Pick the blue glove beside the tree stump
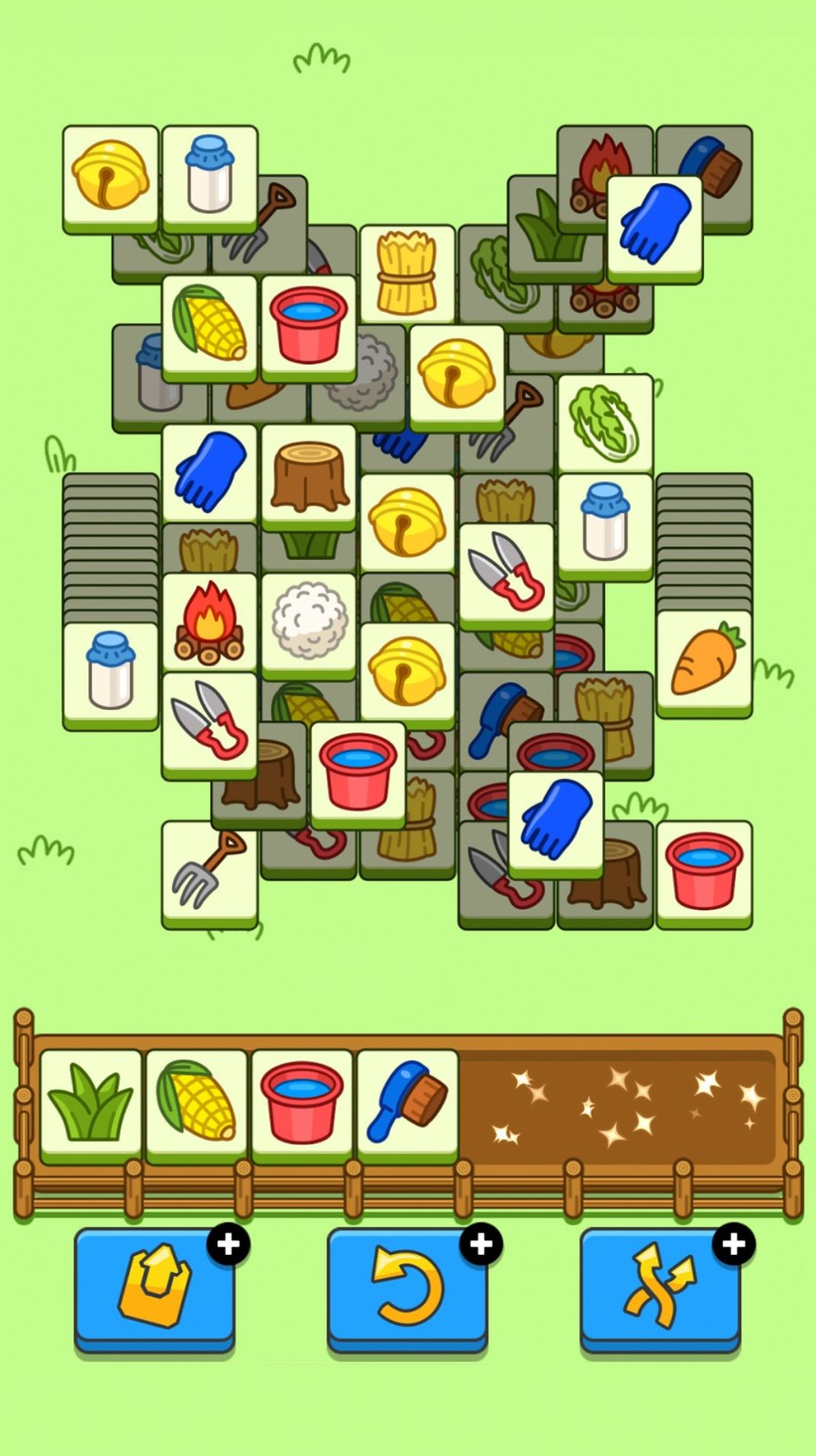Image resolution: width=816 pixels, height=1456 pixels. [209, 470]
